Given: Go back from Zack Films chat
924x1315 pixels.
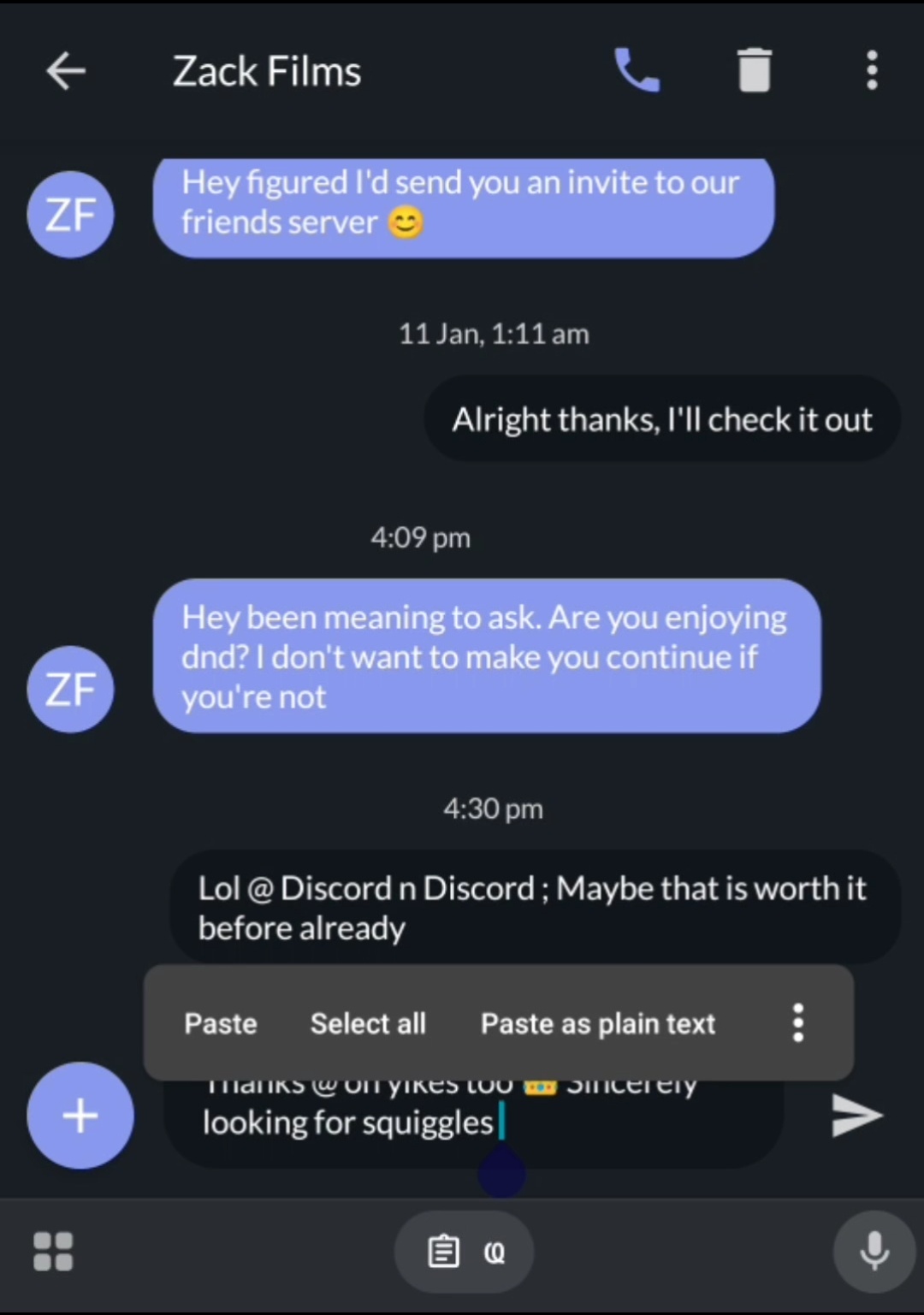Looking at the screenshot, I should click(66, 70).
